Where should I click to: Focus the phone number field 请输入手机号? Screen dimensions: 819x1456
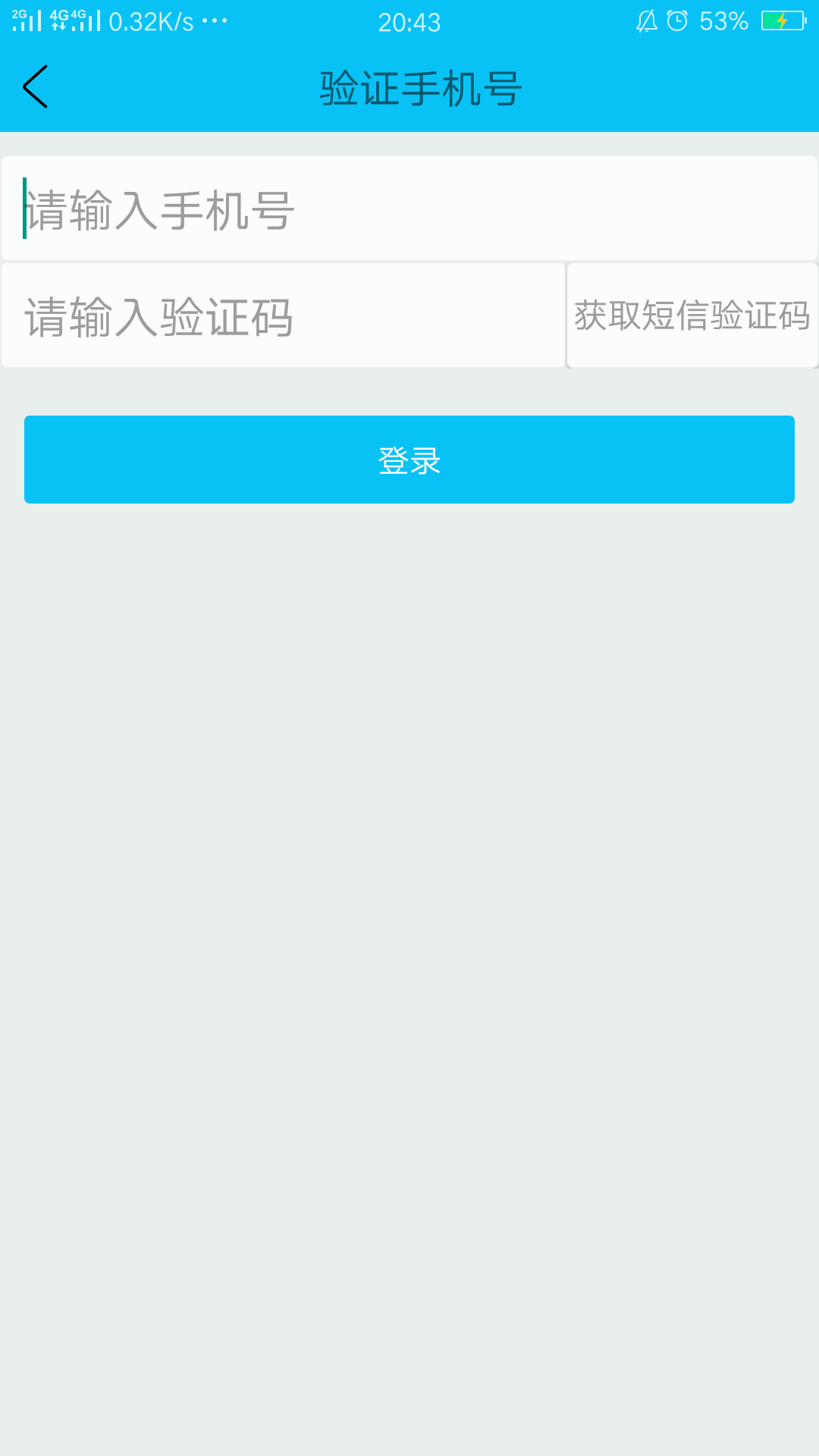[409, 209]
